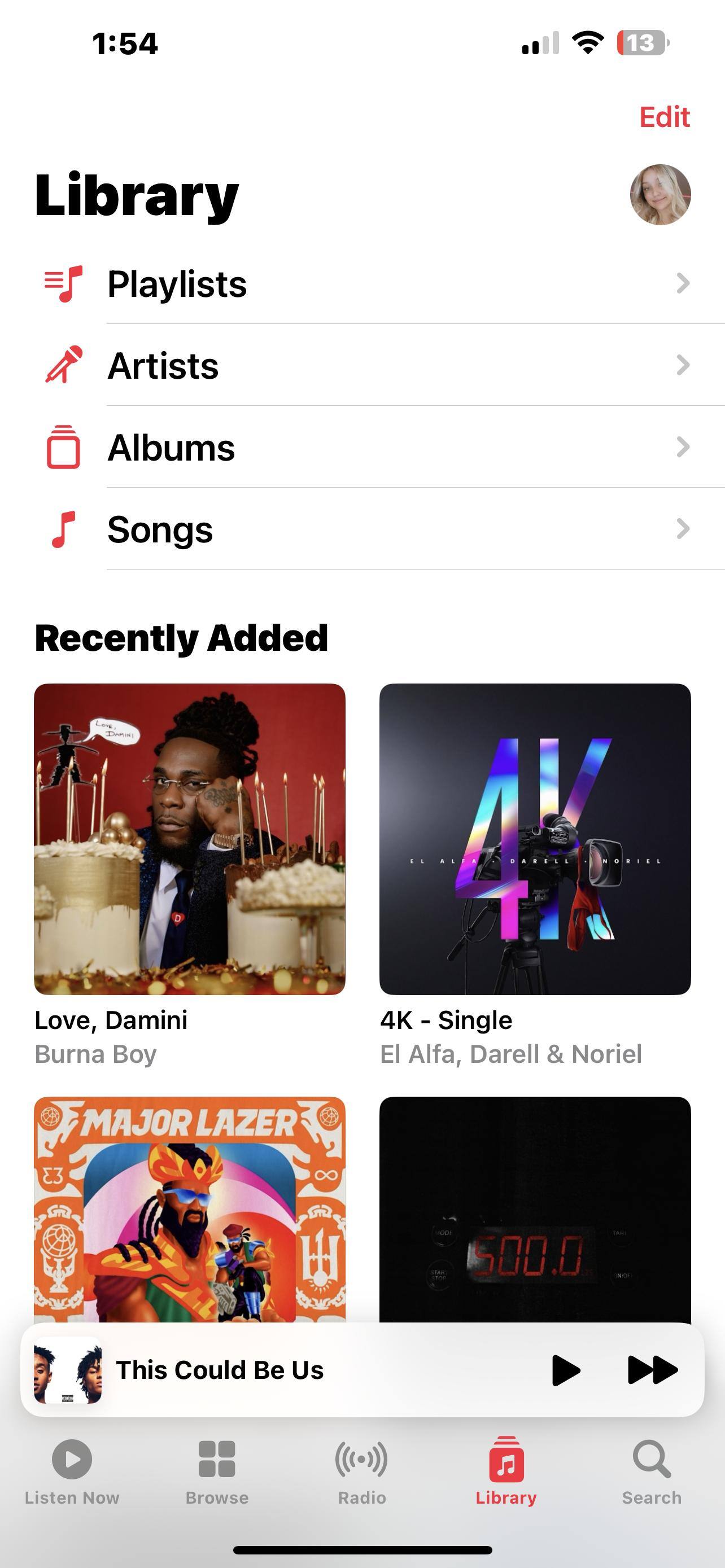Open the Search tab
Viewport: 725px width, 1568px height.
coord(652,1470)
